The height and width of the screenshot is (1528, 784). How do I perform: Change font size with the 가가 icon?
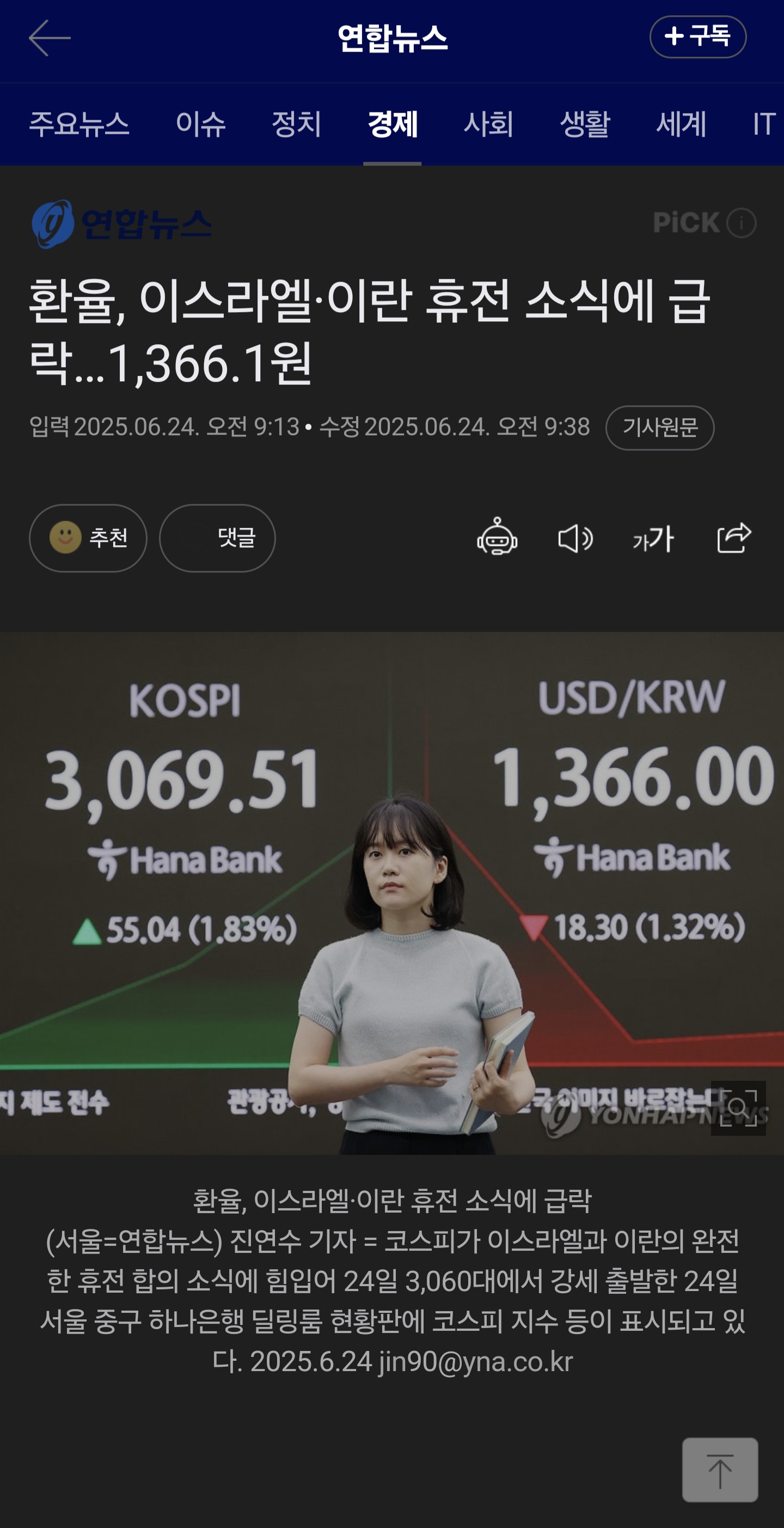point(653,539)
